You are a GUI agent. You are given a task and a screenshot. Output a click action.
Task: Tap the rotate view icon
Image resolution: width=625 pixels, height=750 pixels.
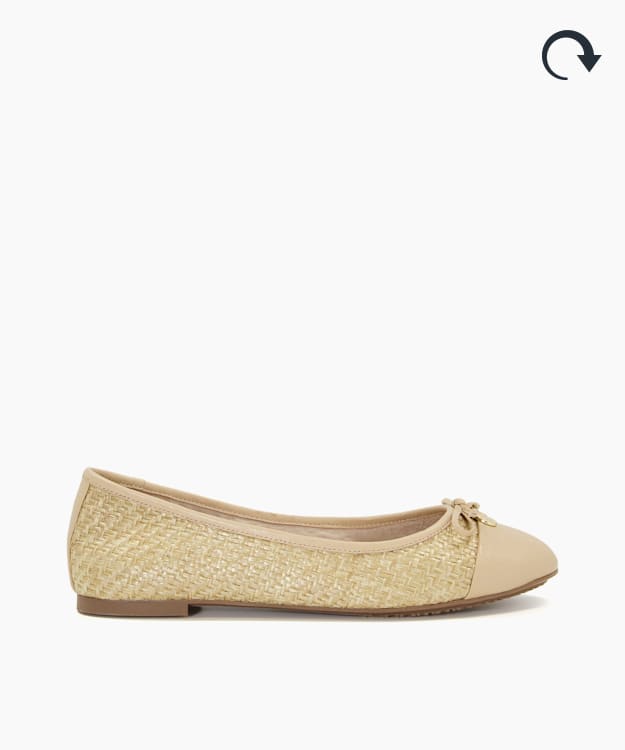[x=570, y=54]
